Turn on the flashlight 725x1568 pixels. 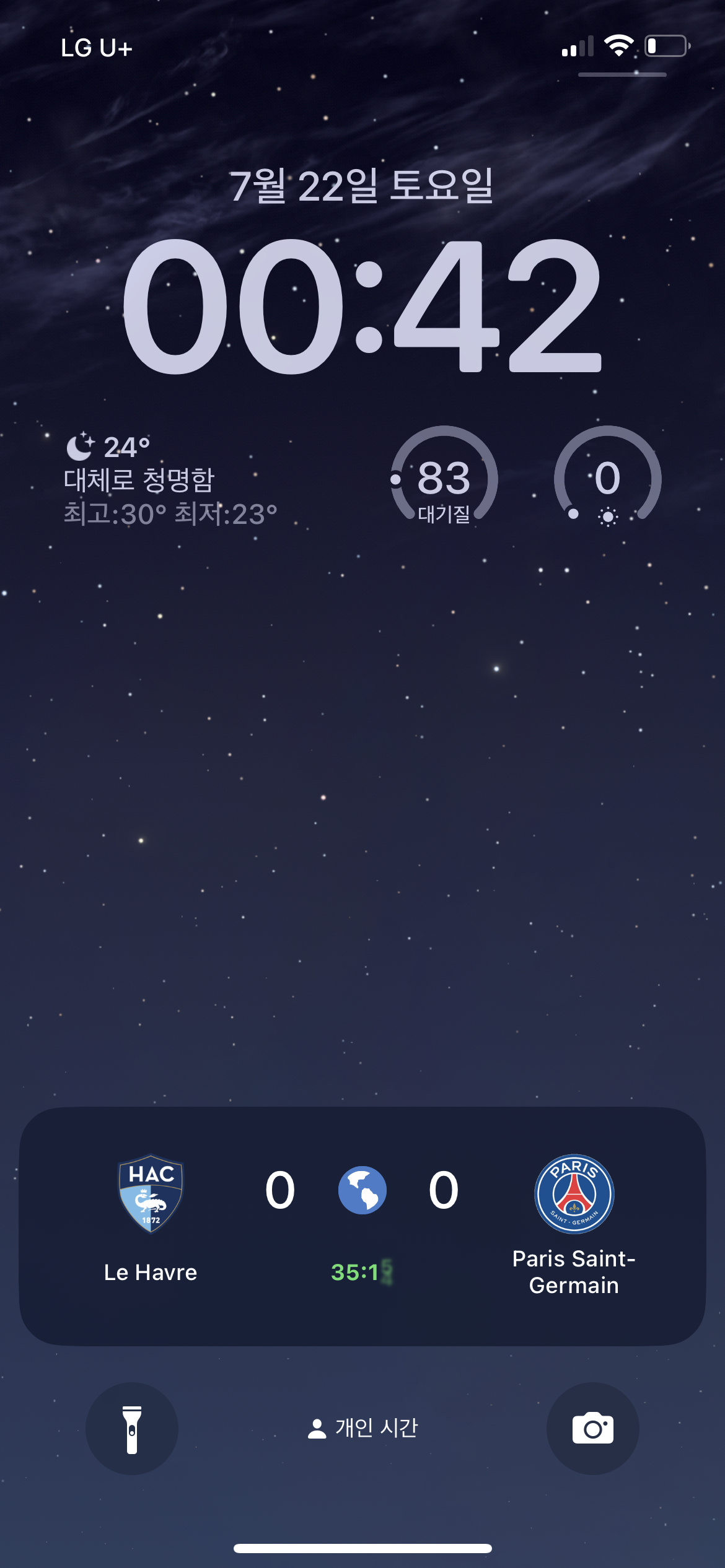(131, 1428)
